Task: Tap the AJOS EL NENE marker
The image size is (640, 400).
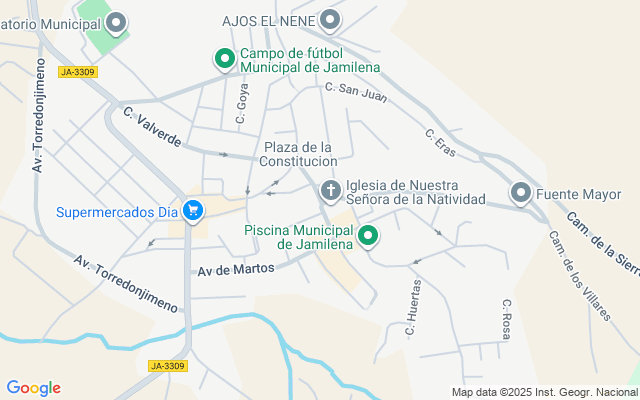Action: coord(331,19)
